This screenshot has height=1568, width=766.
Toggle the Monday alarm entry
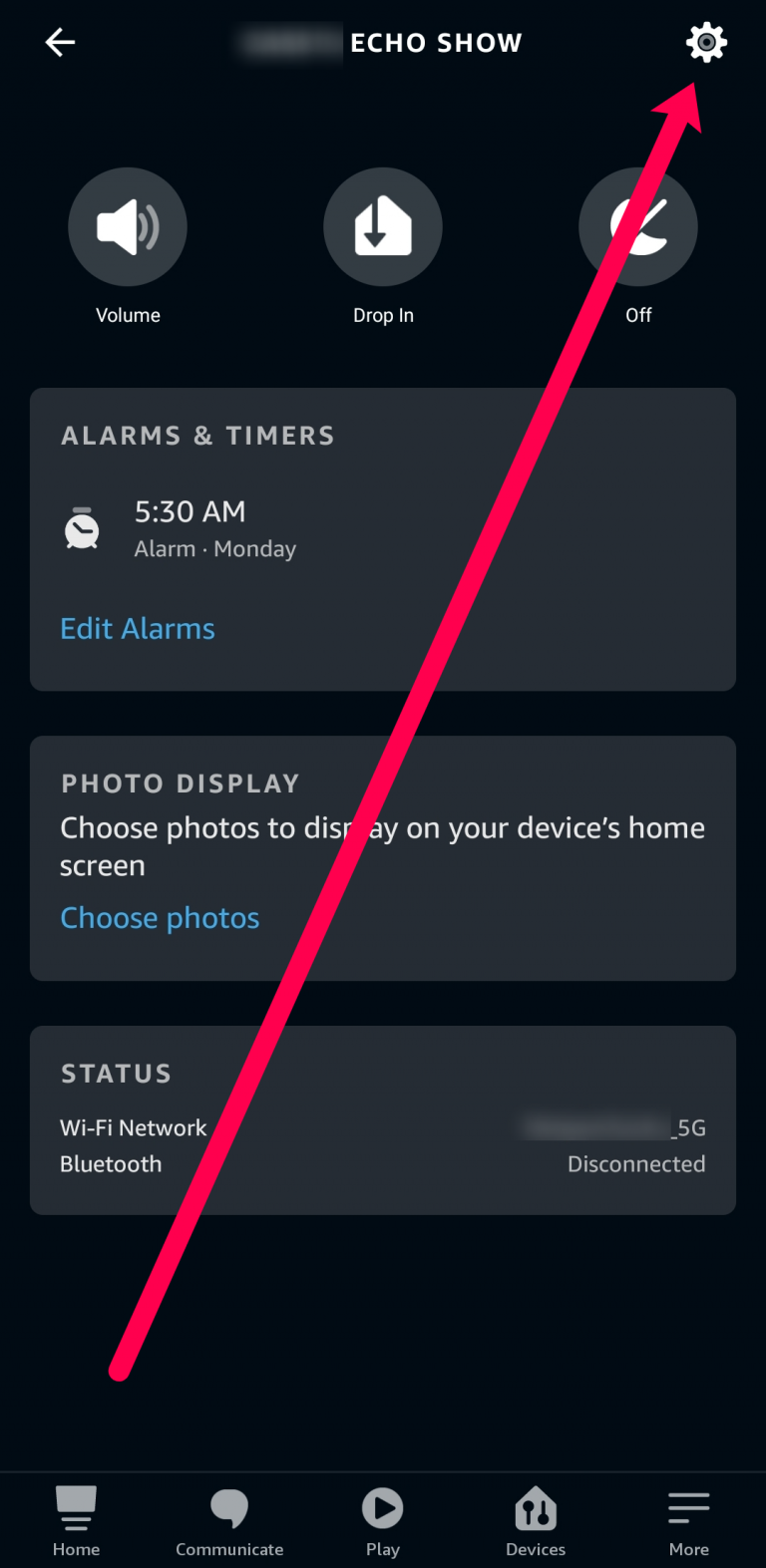click(x=215, y=528)
